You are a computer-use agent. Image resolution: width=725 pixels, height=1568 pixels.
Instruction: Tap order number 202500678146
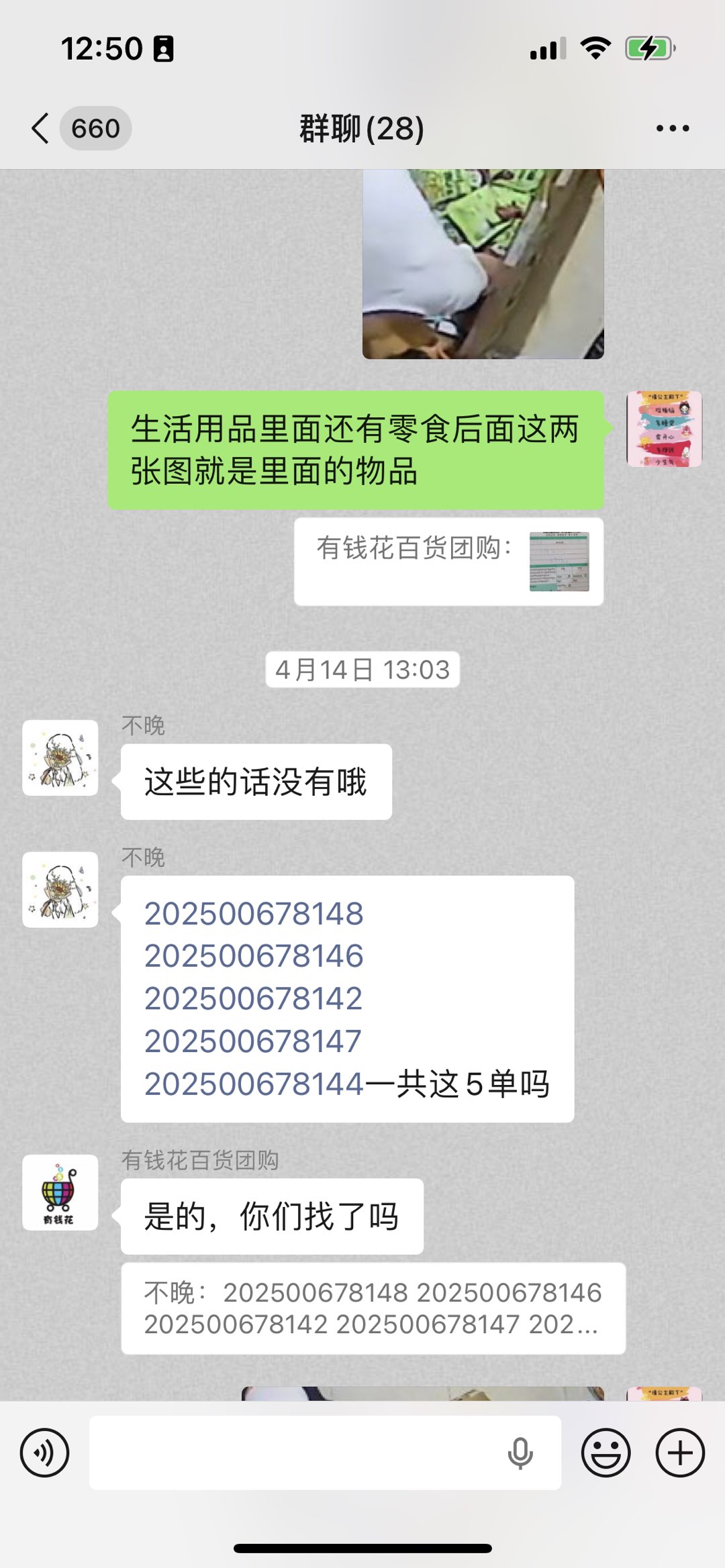coord(254,955)
